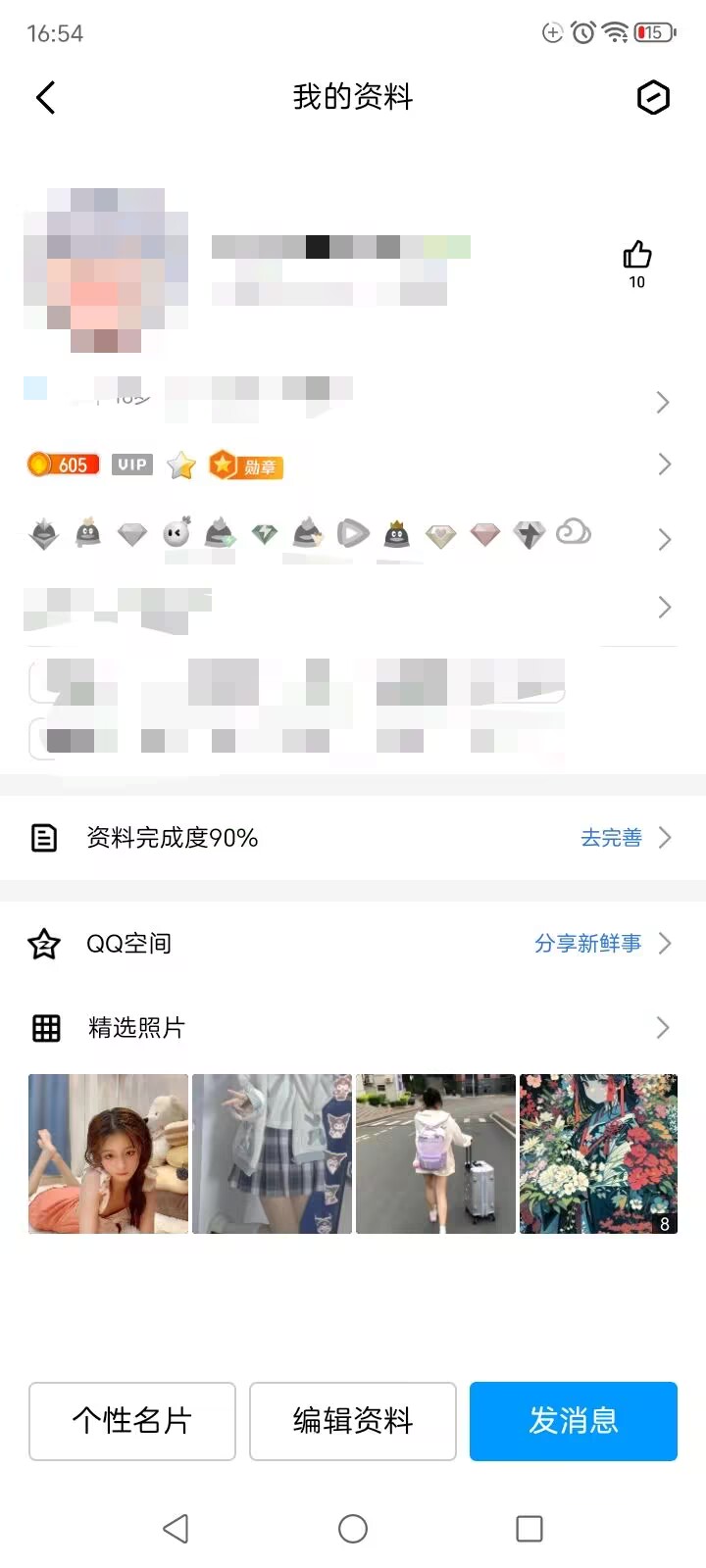The height and width of the screenshot is (1568, 706).
Task: Open QQ空间 row
Action: click(128, 944)
